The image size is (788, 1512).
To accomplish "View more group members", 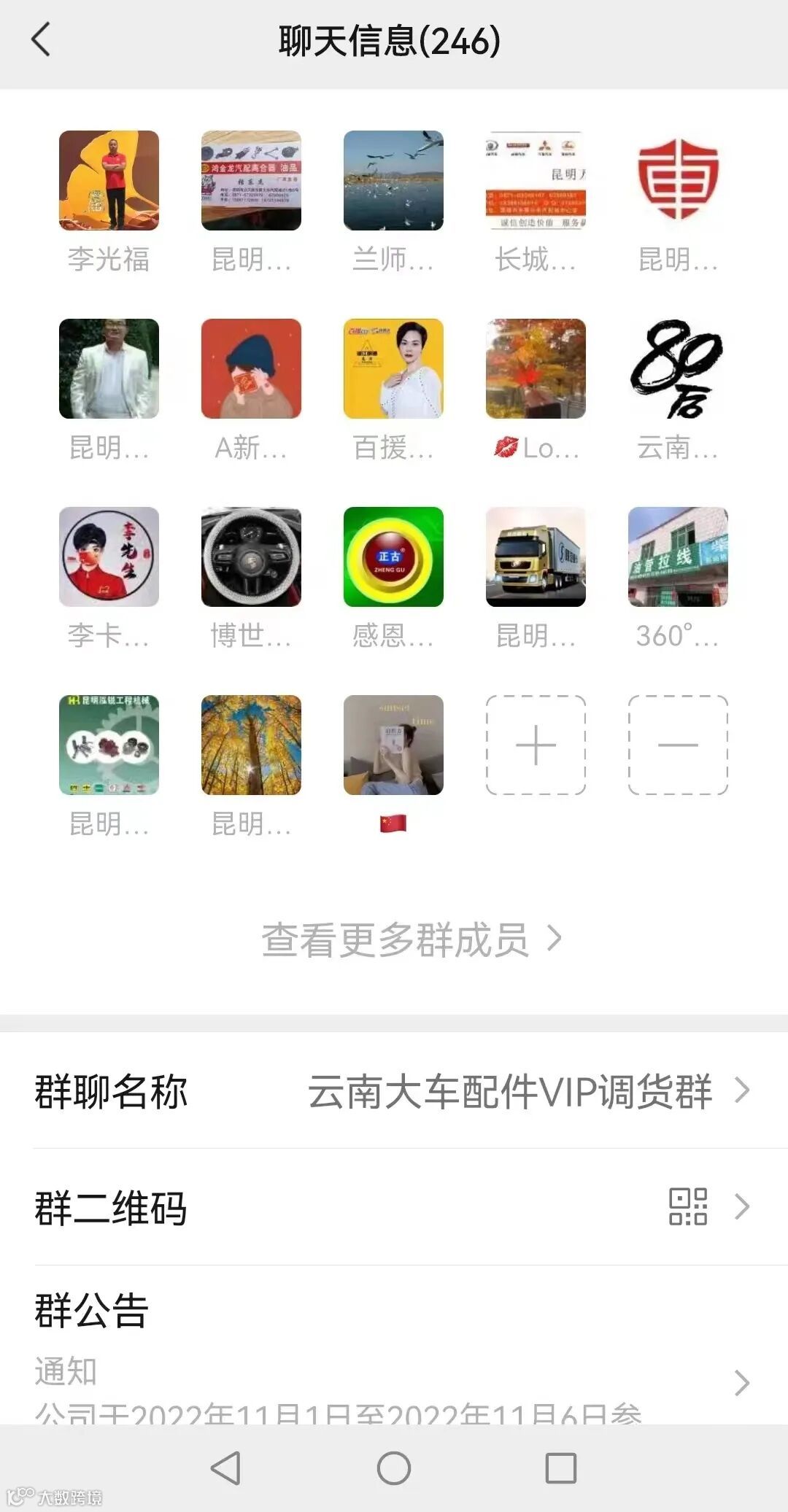I will click(x=412, y=939).
